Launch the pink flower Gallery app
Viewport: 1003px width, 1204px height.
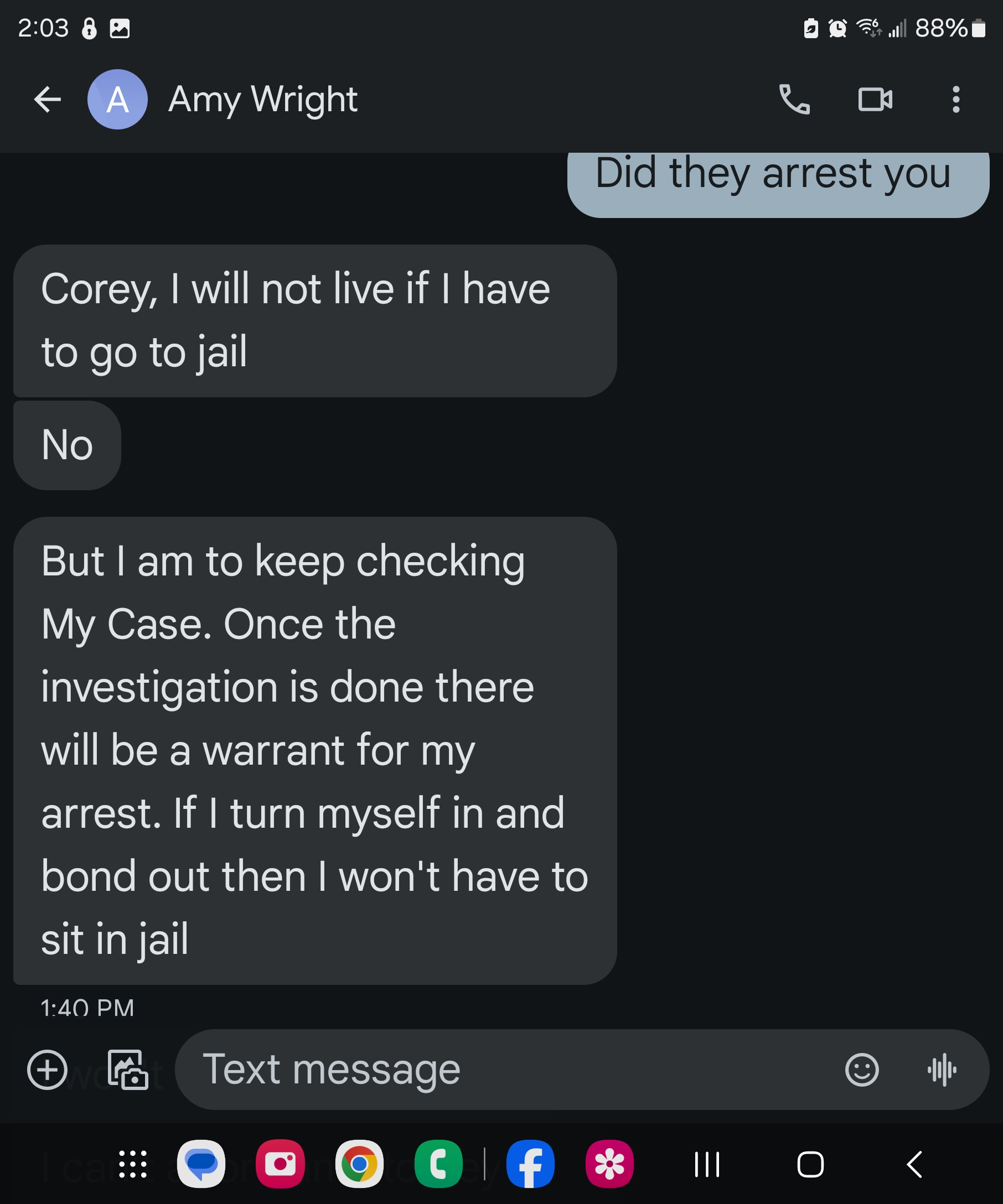609,1165
